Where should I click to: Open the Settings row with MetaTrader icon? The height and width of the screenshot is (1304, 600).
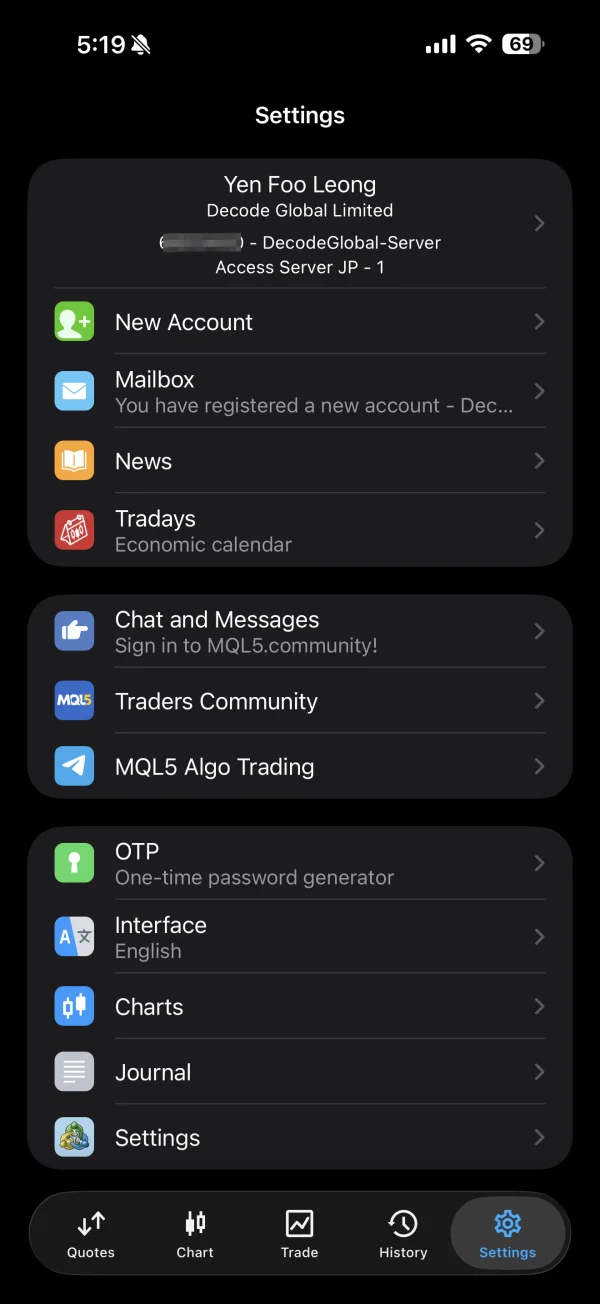pyautogui.click(x=300, y=1137)
